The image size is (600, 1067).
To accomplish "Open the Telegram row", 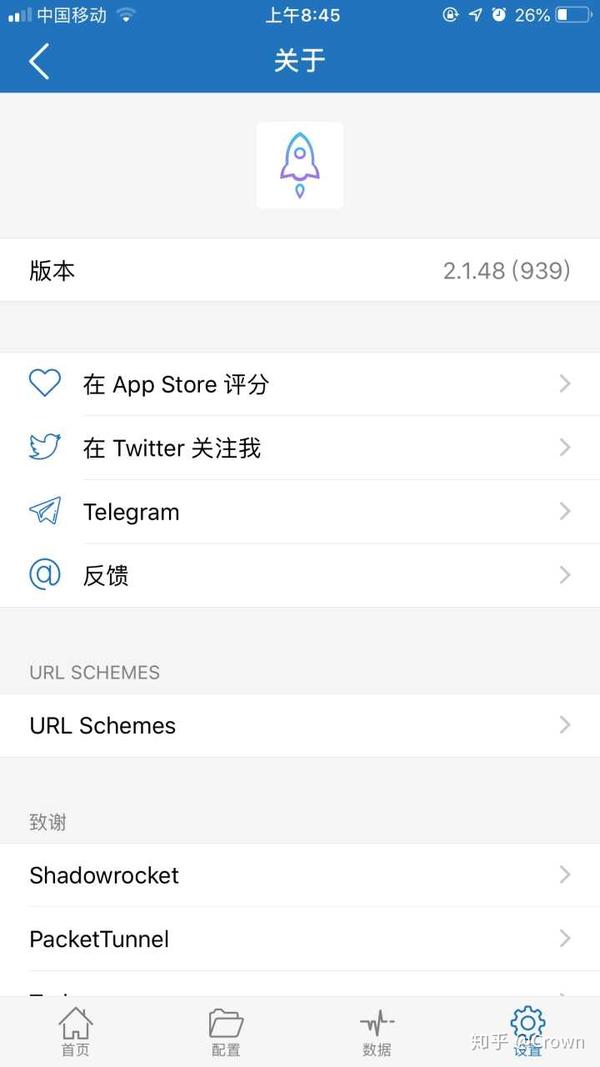I will pos(300,512).
